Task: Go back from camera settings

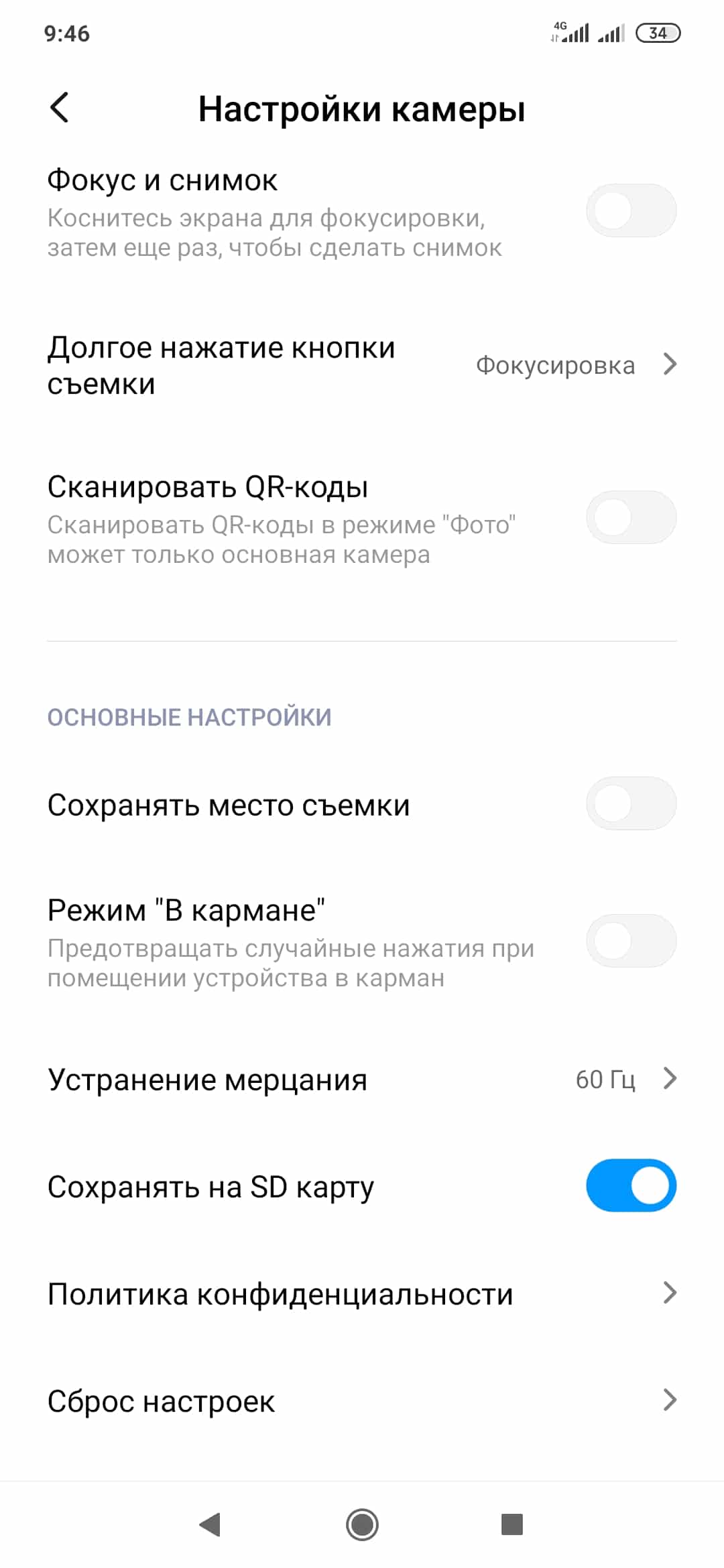Action: point(60,108)
